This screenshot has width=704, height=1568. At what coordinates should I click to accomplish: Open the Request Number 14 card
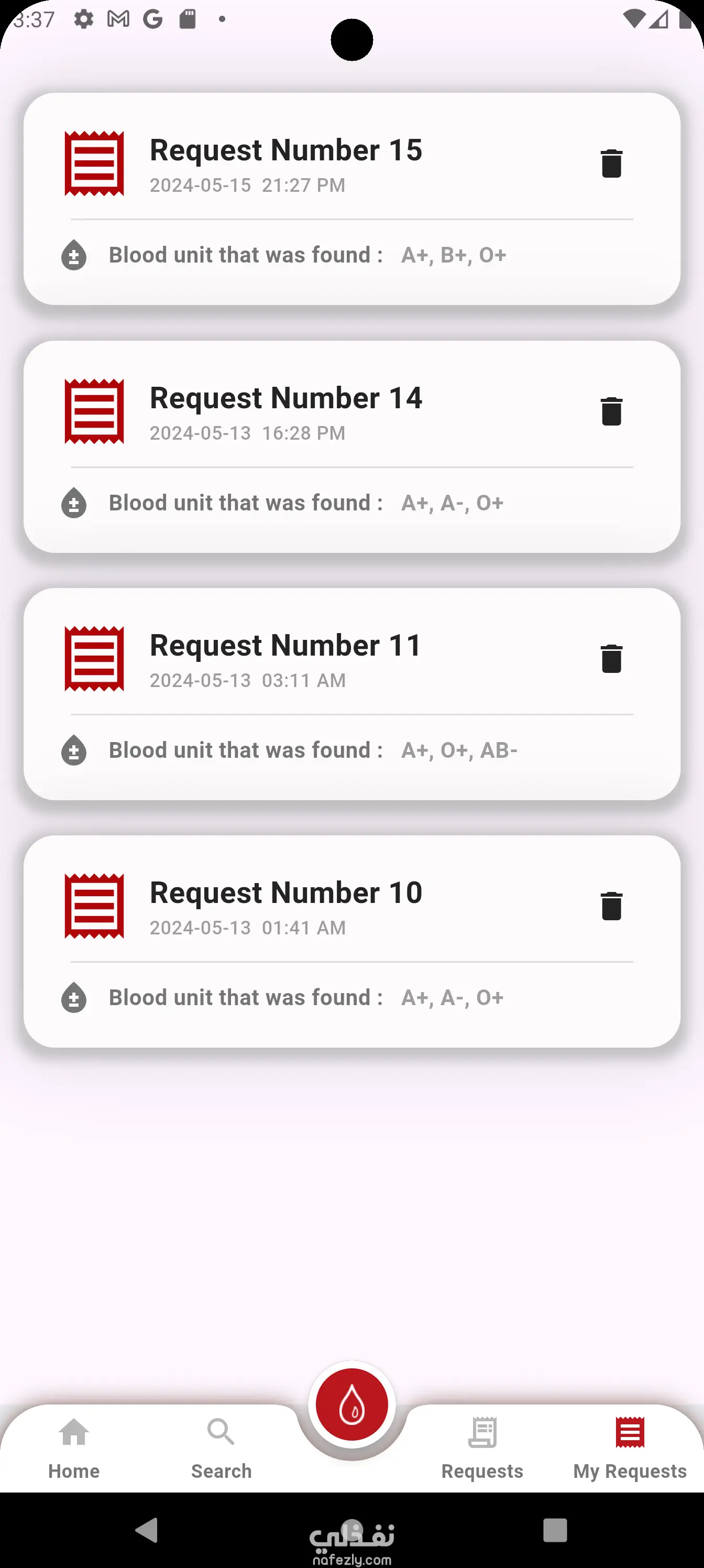tap(286, 399)
